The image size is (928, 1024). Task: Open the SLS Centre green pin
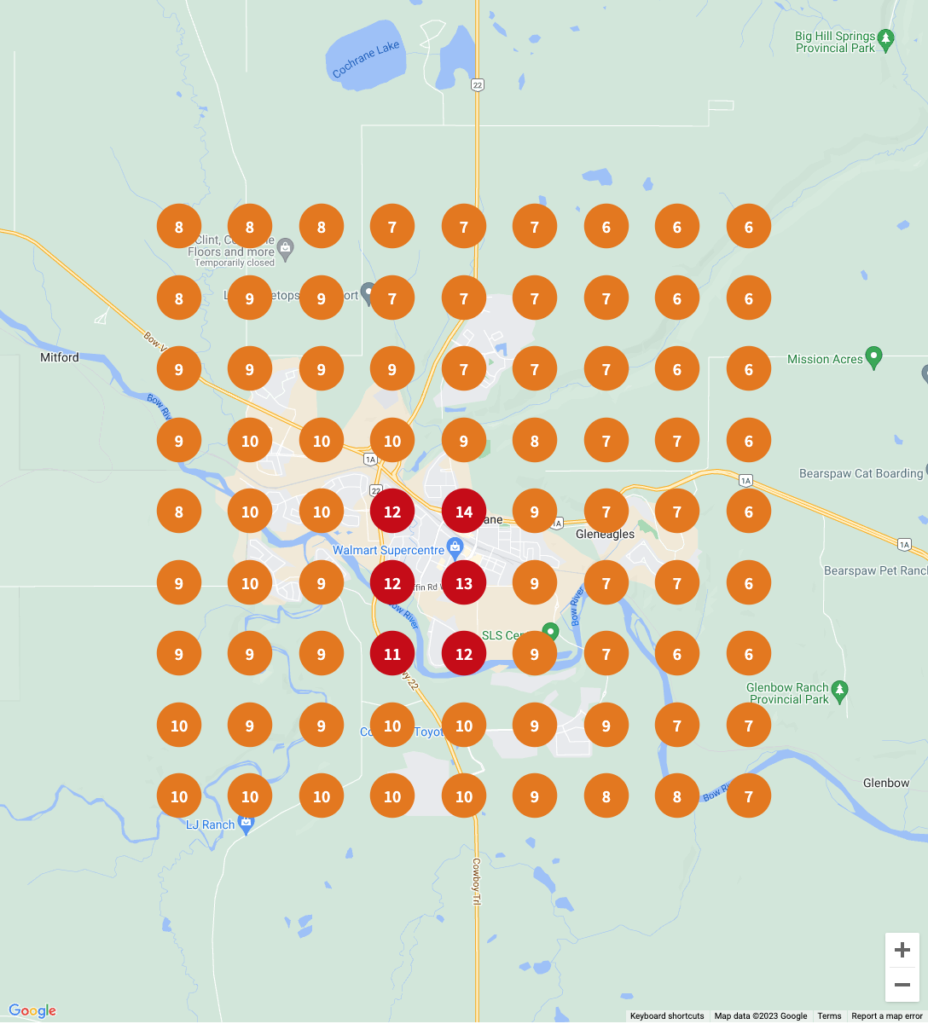tap(549, 632)
